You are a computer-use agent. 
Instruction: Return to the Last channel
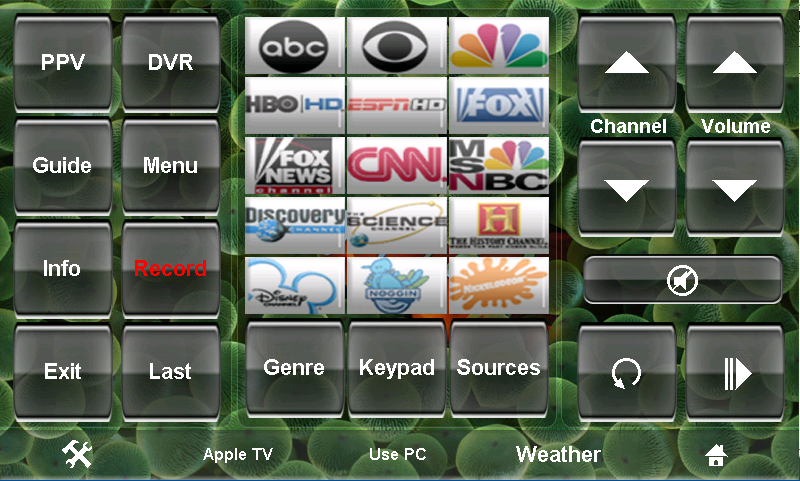pos(170,371)
